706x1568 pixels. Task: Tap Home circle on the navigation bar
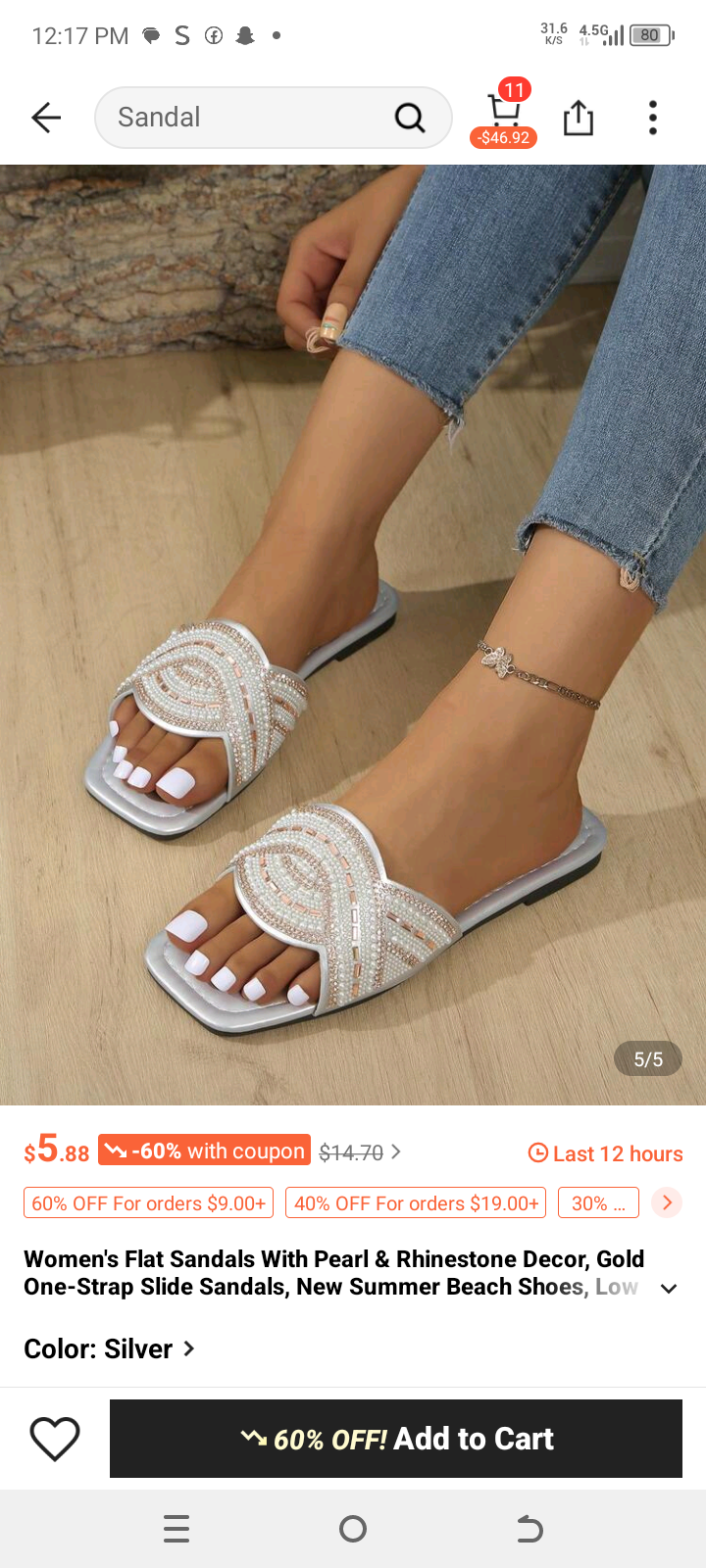point(353,1528)
